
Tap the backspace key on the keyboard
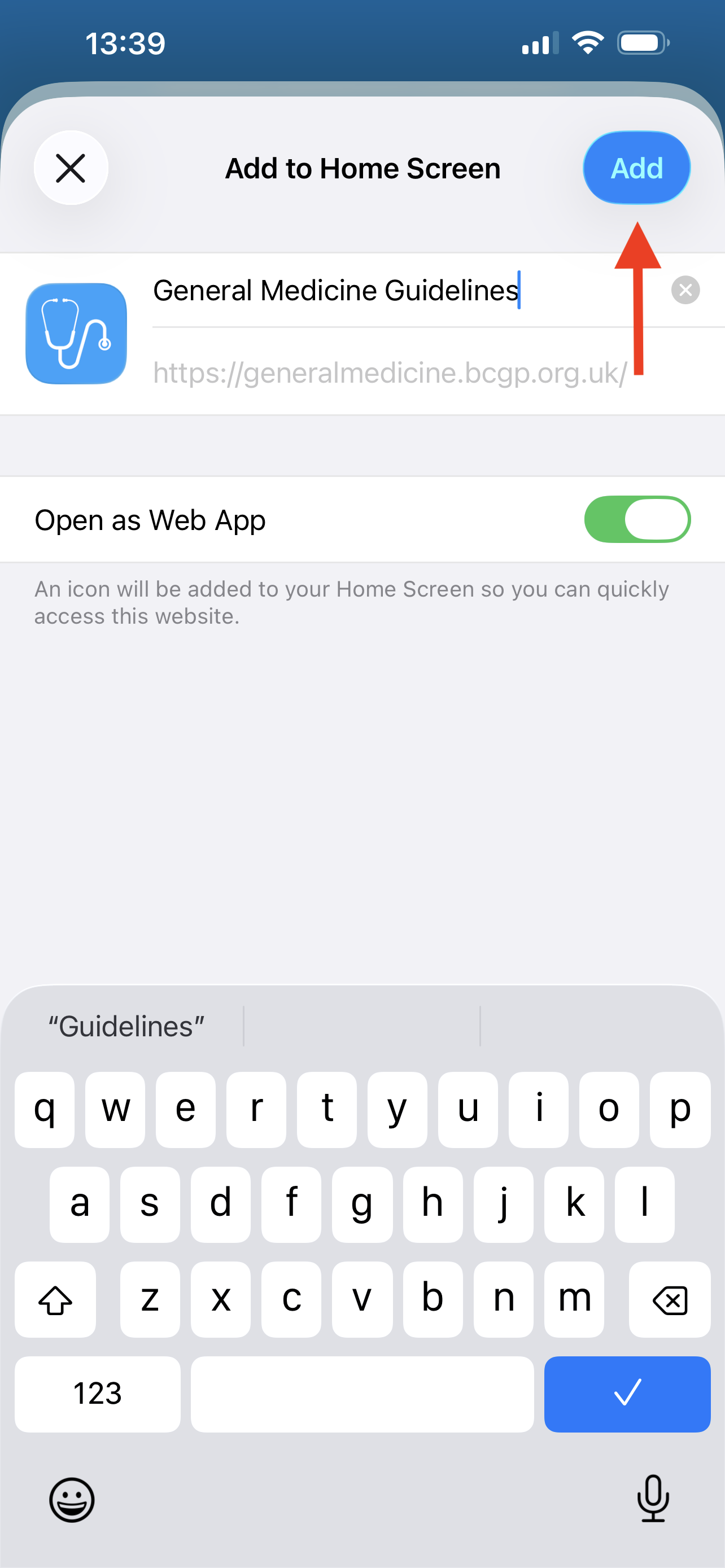coord(669,1299)
